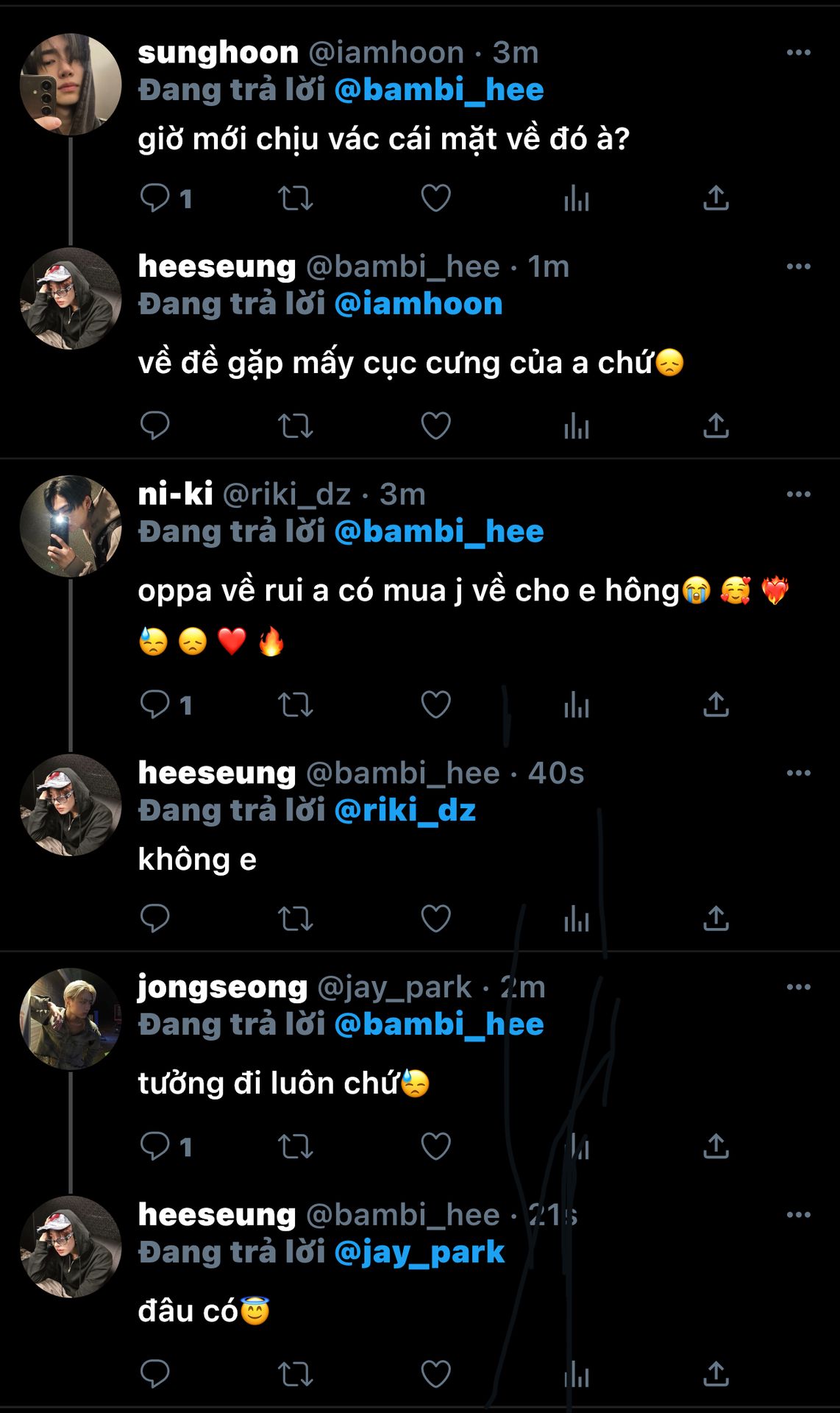Open the @bambi_hee mention in sunghoon's reply
This screenshot has width=840, height=1413.
coord(439,90)
